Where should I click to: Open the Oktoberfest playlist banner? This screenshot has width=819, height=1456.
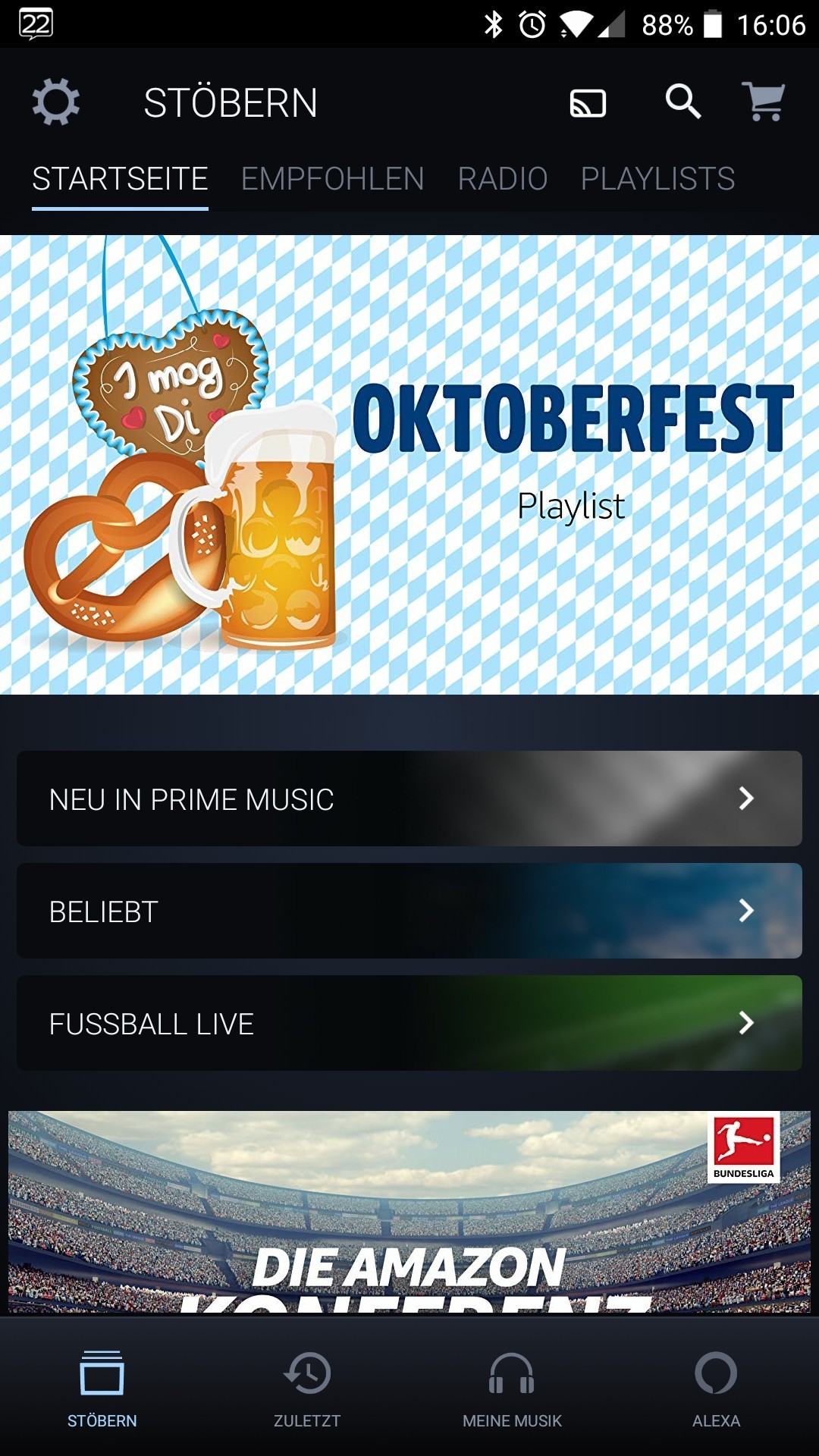pyautogui.click(x=409, y=464)
